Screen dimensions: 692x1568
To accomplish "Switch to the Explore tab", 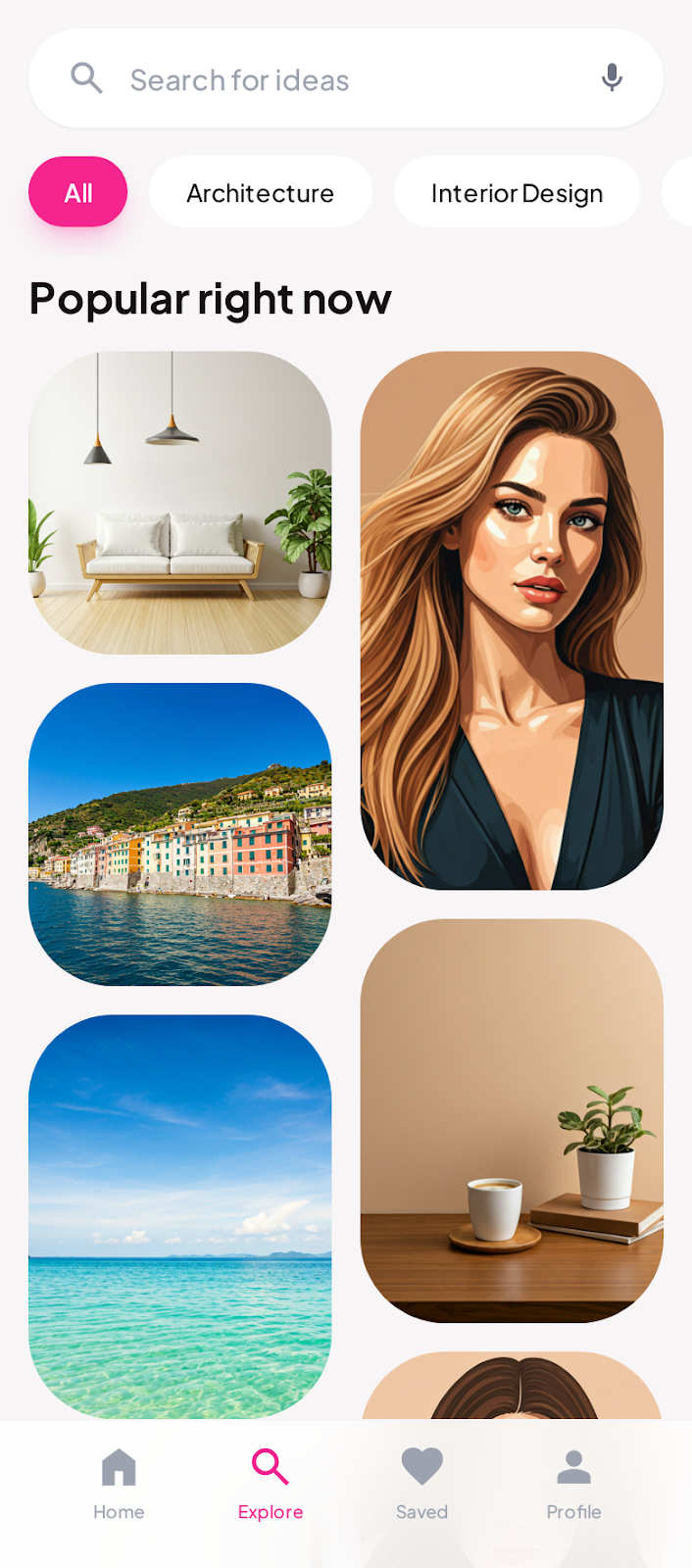I will coord(271,1484).
